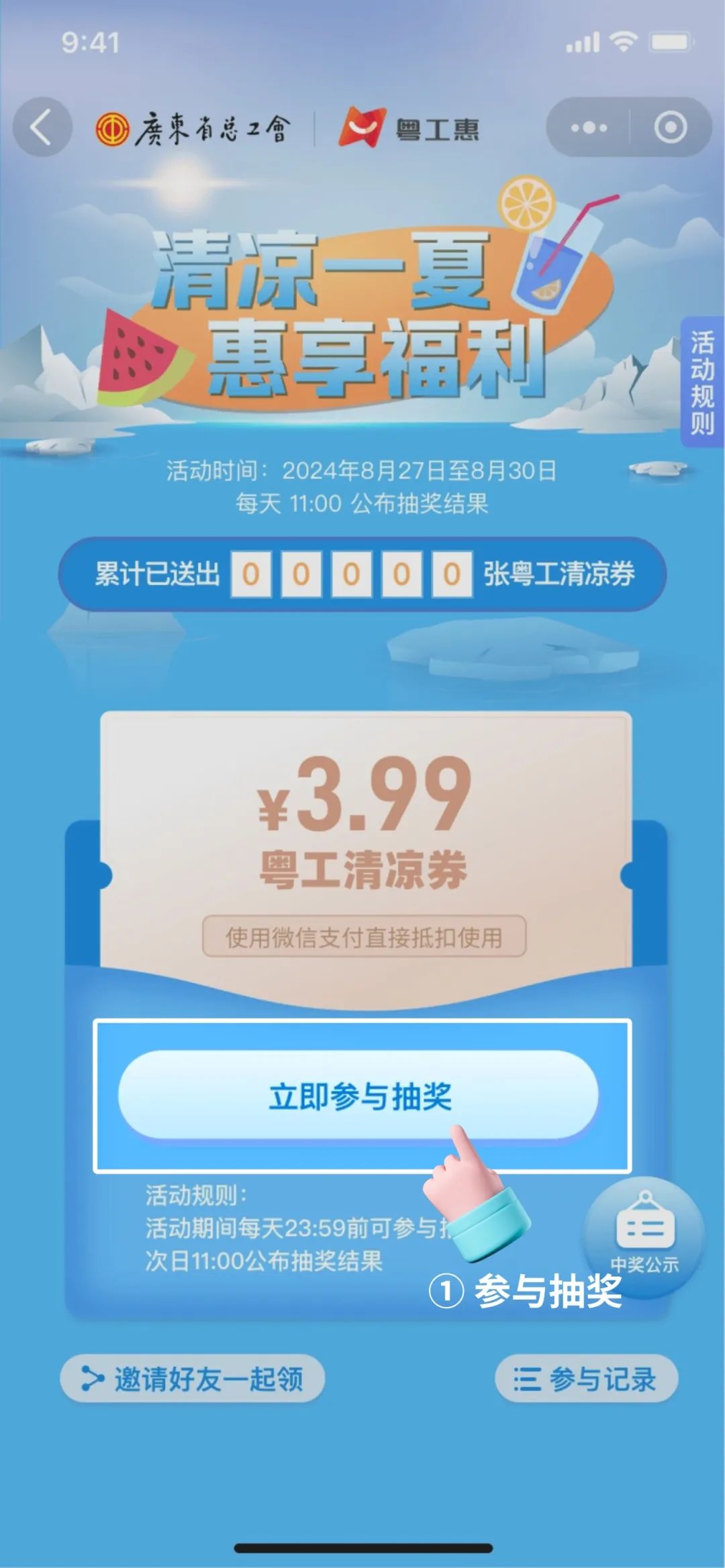Tap 立即参与抽奖 to join the lottery
The width and height of the screenshot is (725, 1568).
358,1096
